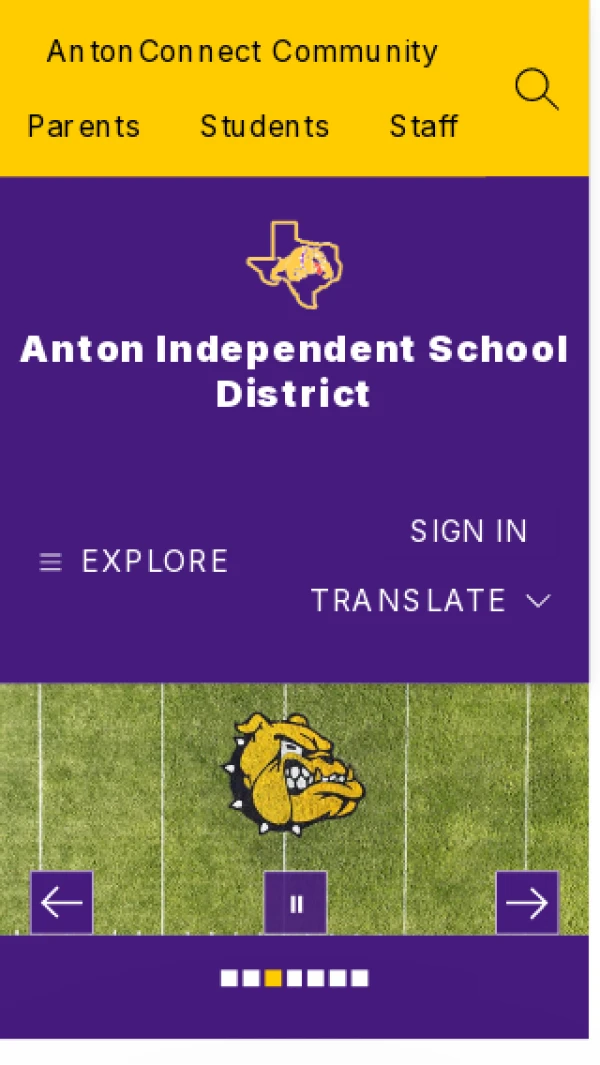
Task: Open the AntonConnect Community link
Action: [242, 51]
